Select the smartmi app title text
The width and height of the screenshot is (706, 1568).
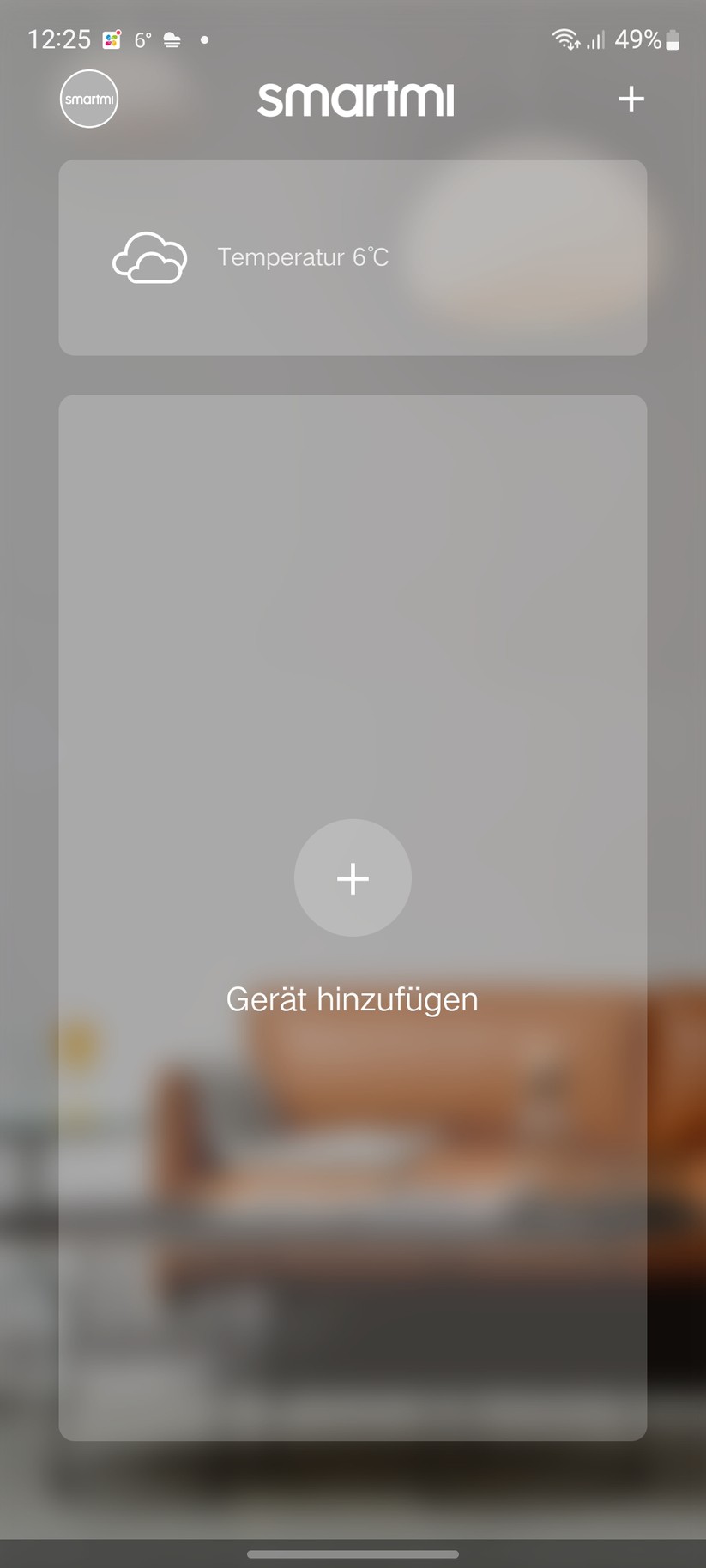point(354,99)
